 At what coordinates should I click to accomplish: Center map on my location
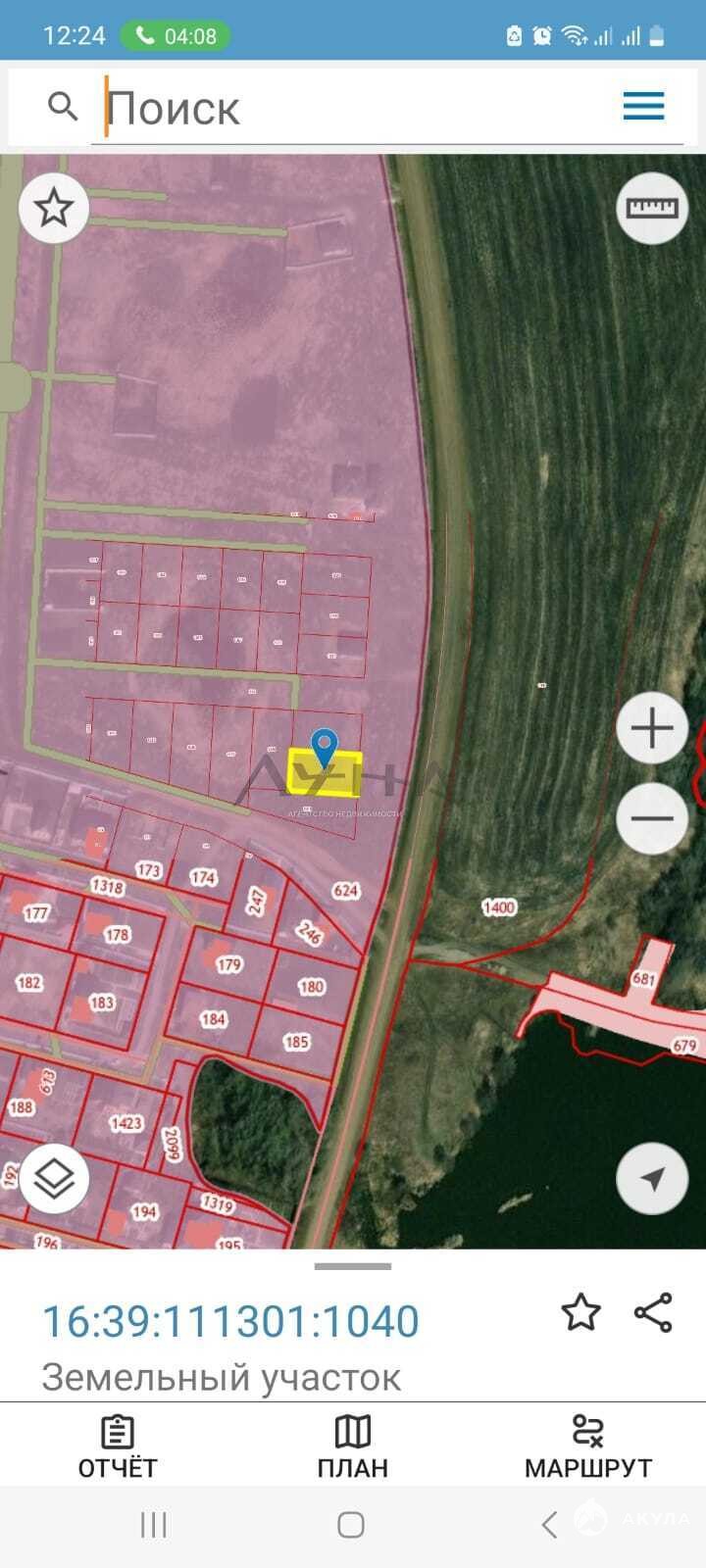pyautogui.click(x=652, y=1179)
